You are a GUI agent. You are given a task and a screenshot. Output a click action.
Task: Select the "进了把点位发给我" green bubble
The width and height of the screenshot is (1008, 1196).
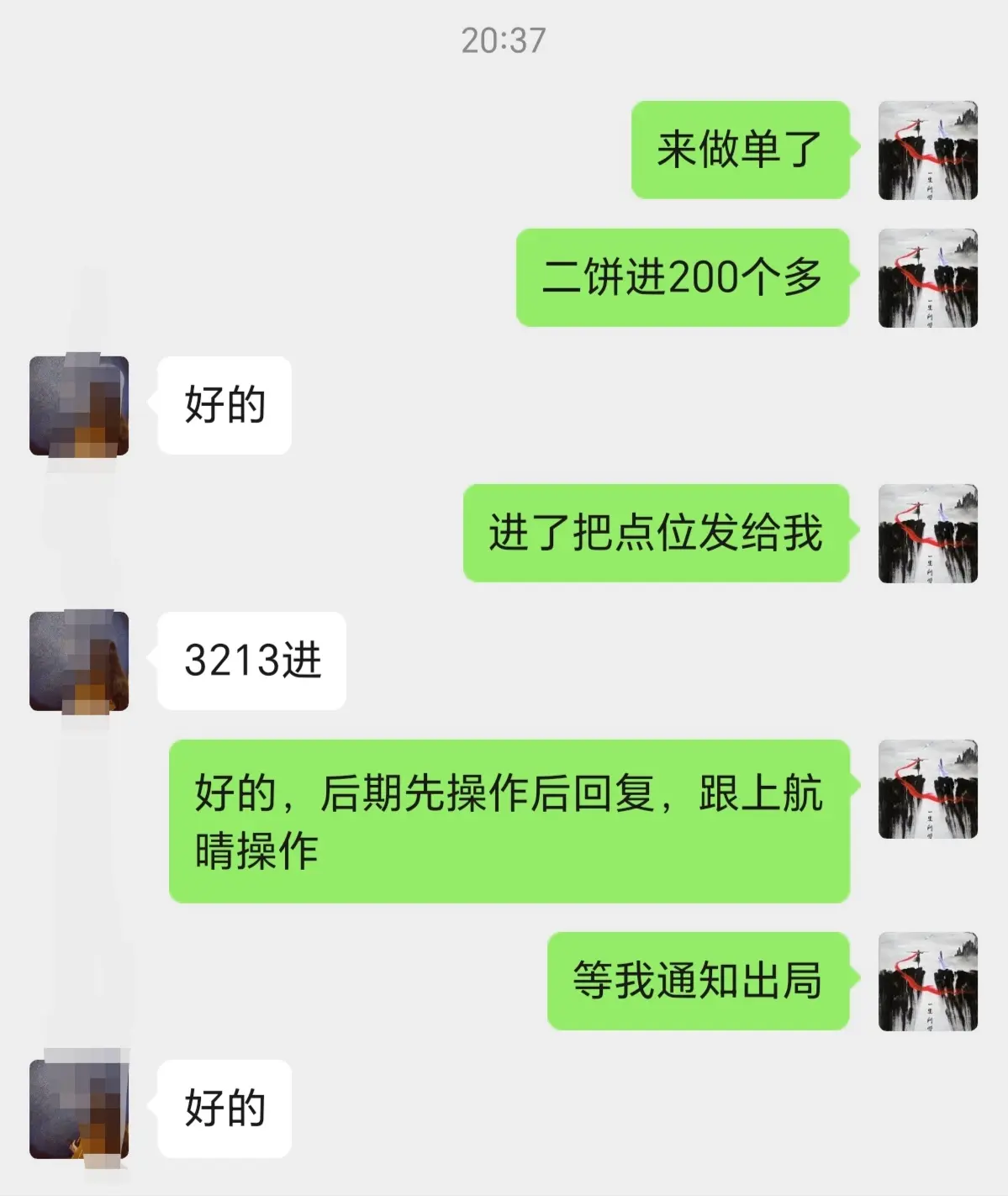point(658,534)
